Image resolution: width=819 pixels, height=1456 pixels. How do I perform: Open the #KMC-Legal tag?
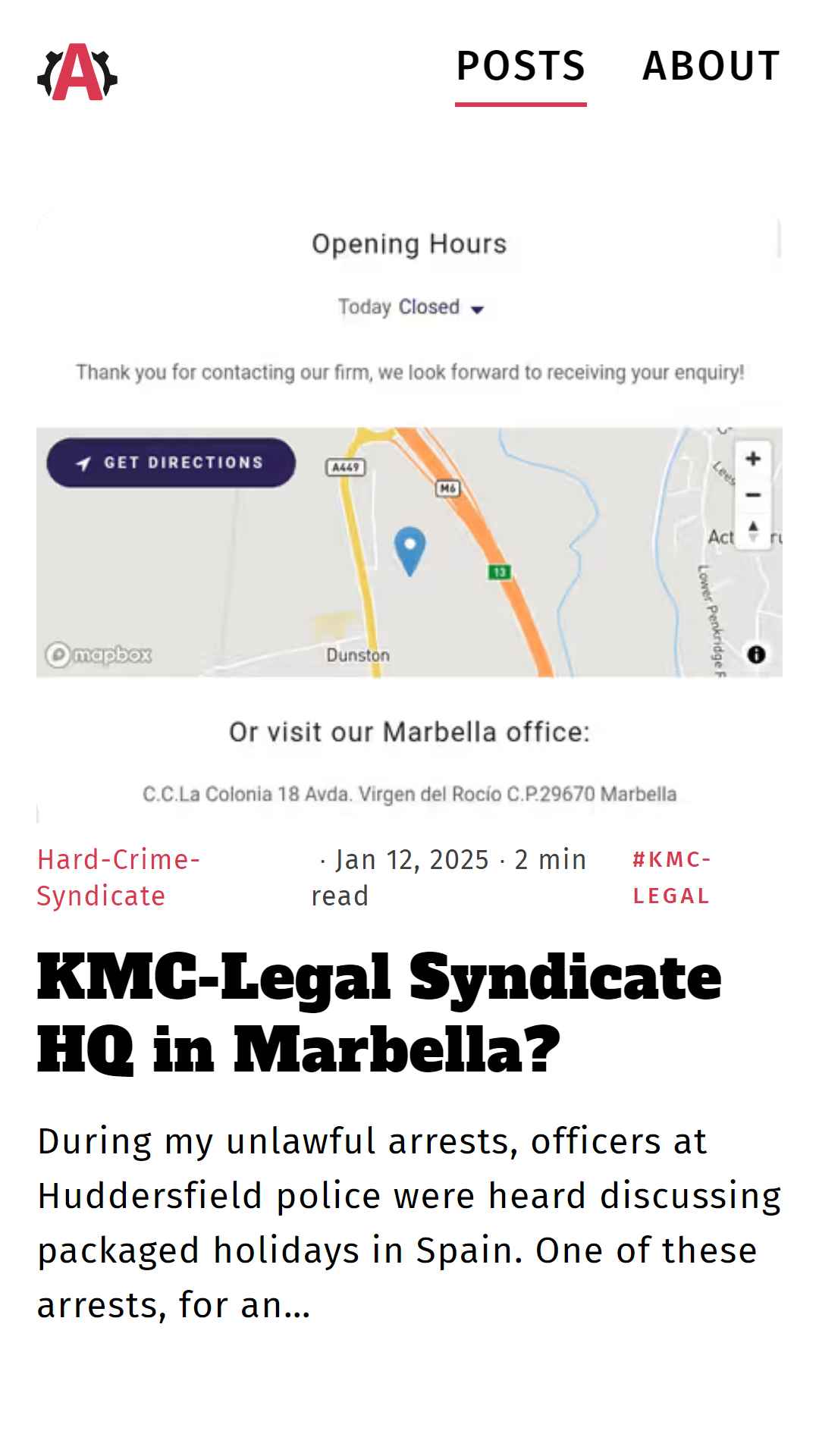[671, 877]
